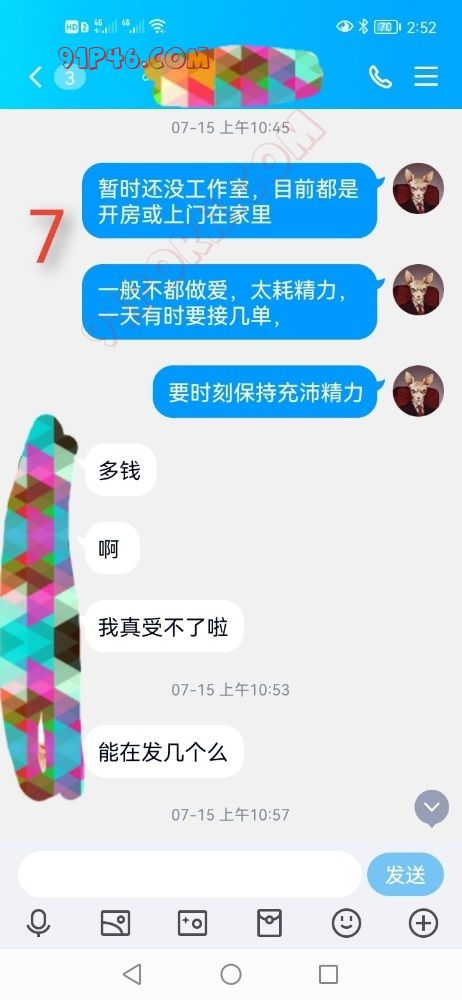The image size is (462, 1000).
Task: Open the chat settings menu
Action: pos(426,77)
